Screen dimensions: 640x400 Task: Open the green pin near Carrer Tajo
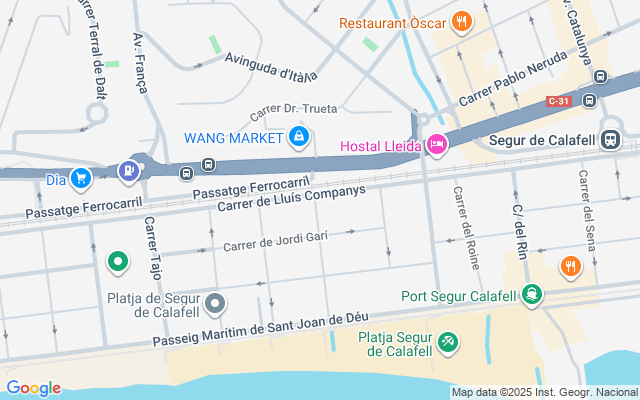117,263
